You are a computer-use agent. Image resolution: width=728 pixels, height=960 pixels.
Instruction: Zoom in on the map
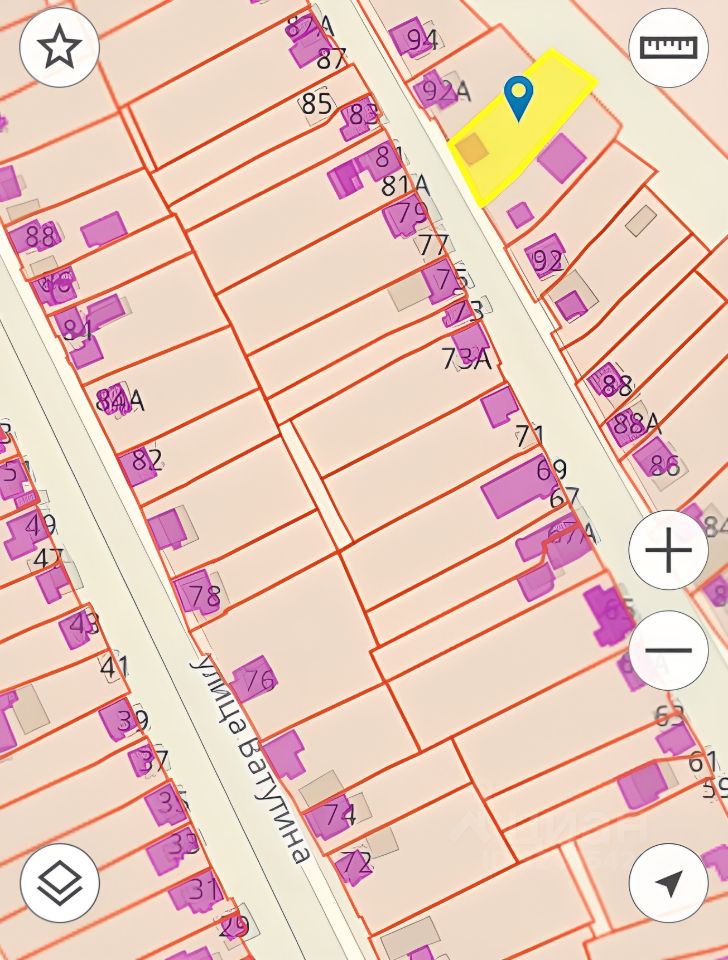[668, 550]
